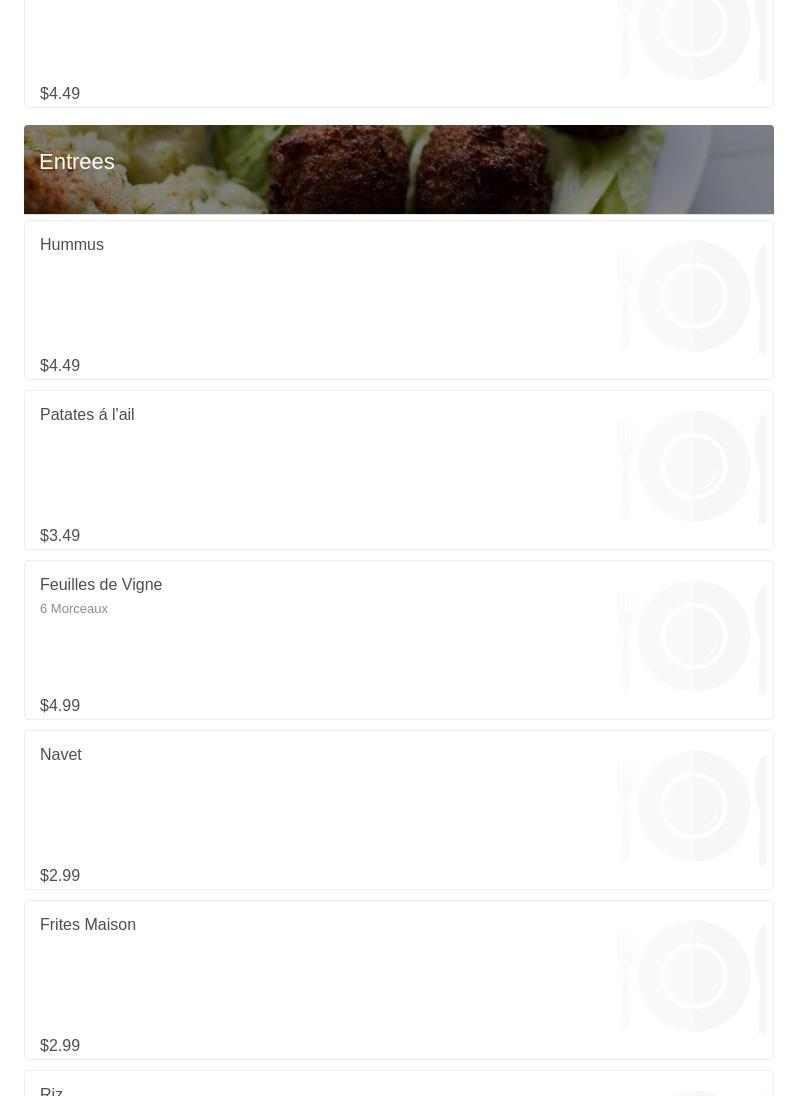Viewport: 785px width, 1096px height.
Task: Open Feuilles de Vigne item
Action: (398, 640)
